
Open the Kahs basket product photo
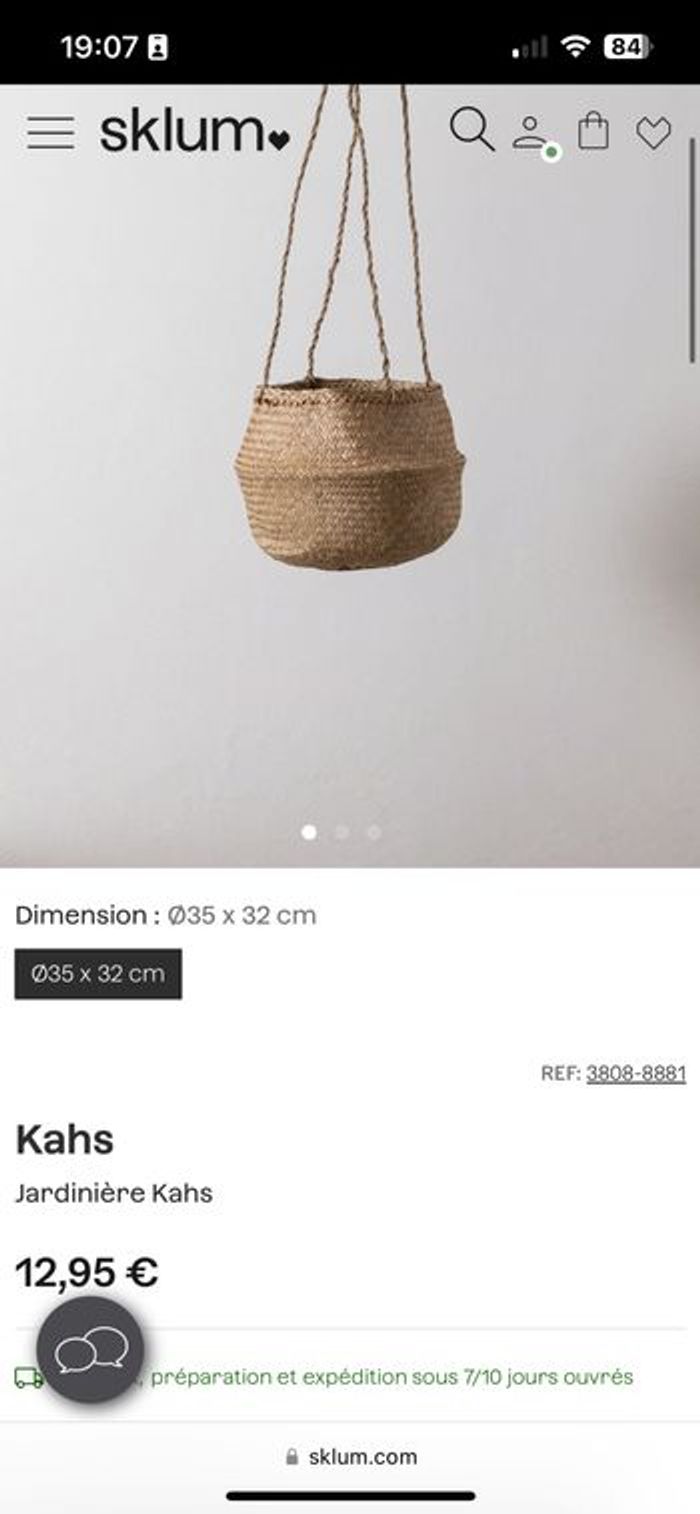pyautogui.click(x=350, y=470)
